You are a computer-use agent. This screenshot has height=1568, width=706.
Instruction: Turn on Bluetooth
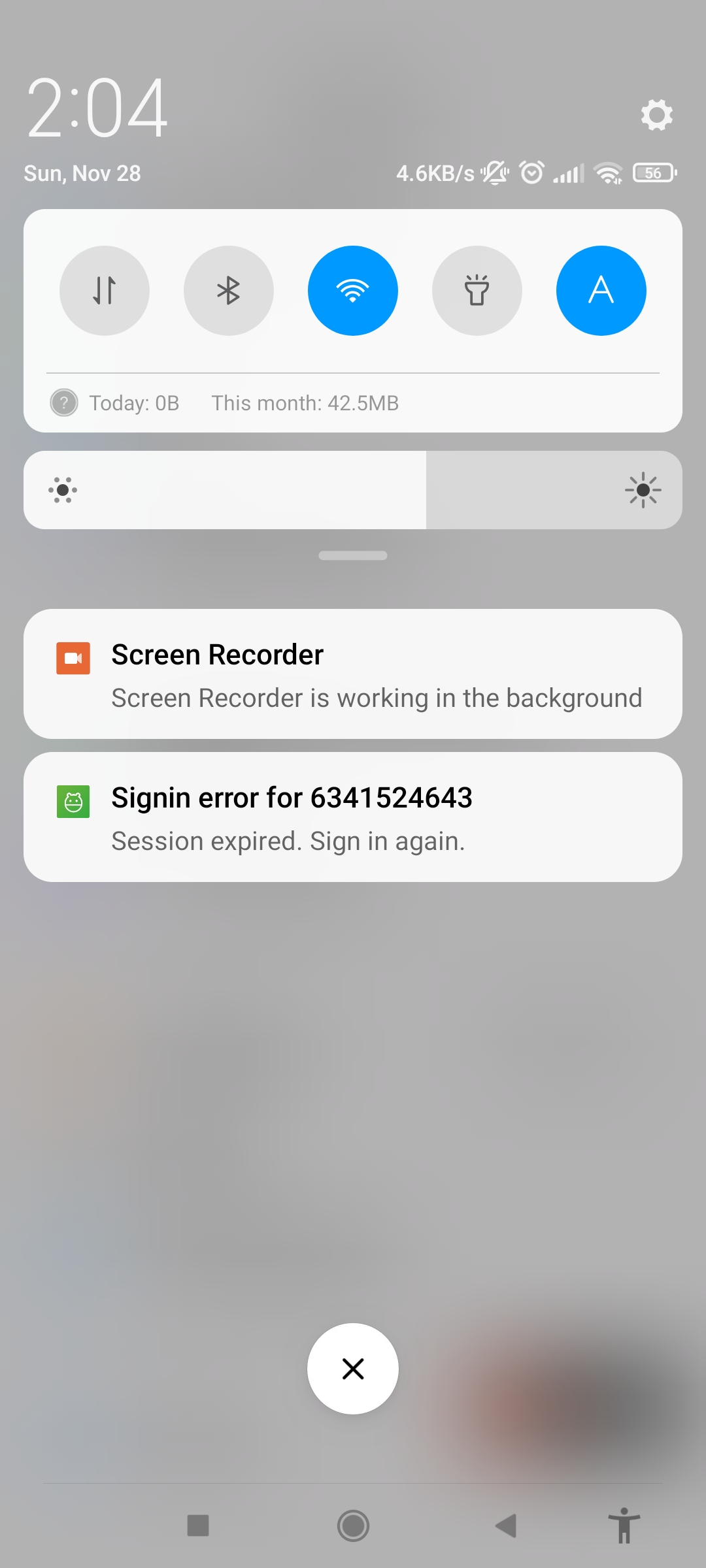pyautogui.click(x=229, y=291)
